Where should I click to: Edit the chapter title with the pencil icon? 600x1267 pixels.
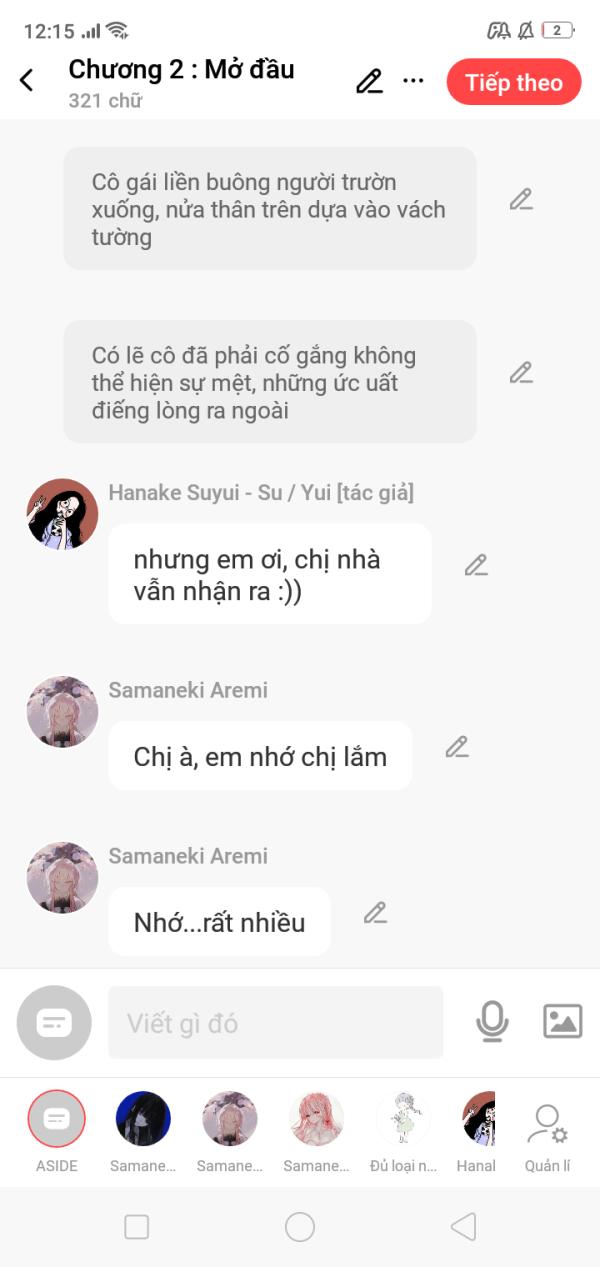(369, 81)
